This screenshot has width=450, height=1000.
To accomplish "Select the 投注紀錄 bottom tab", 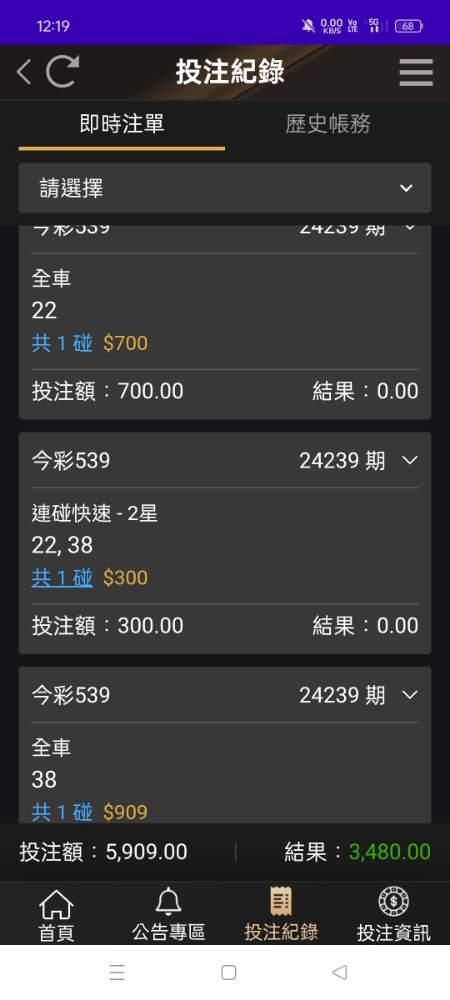I will (x=281, y=915).
